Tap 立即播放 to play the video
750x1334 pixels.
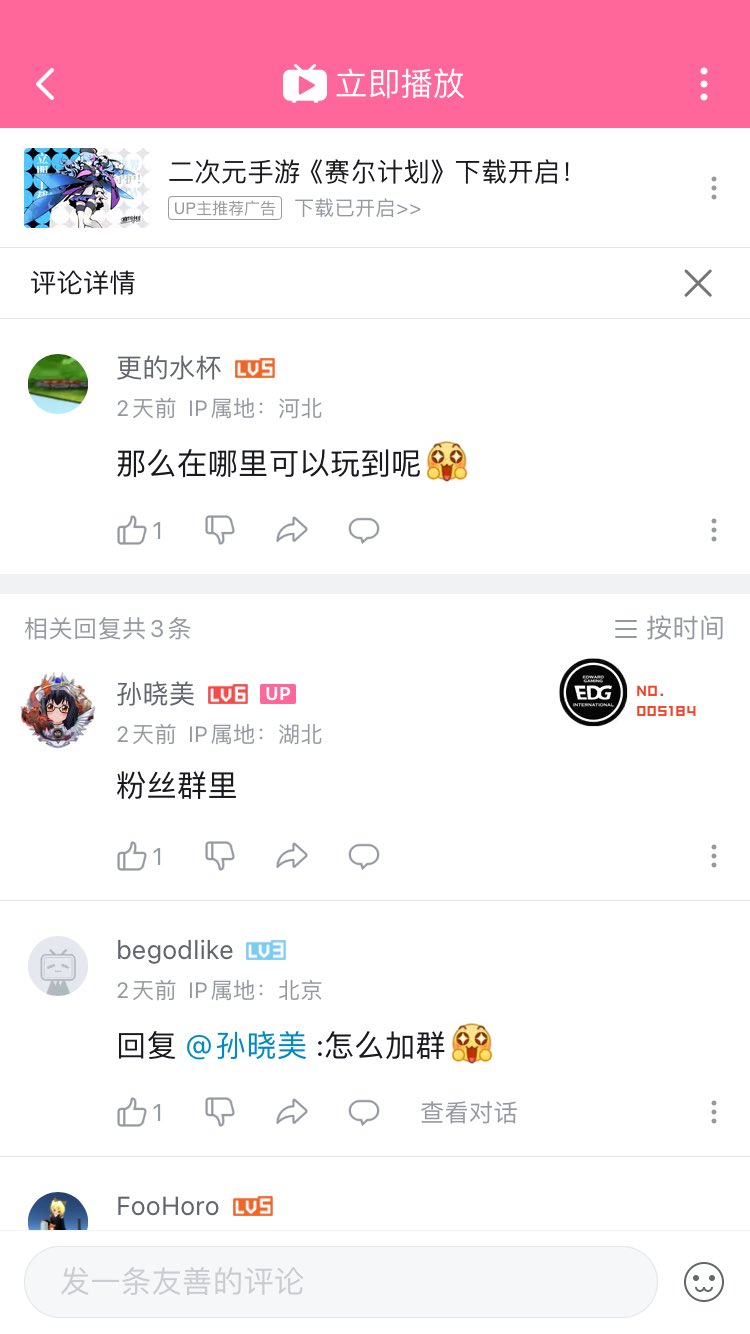pyautogui.click(x=374, y=84)
